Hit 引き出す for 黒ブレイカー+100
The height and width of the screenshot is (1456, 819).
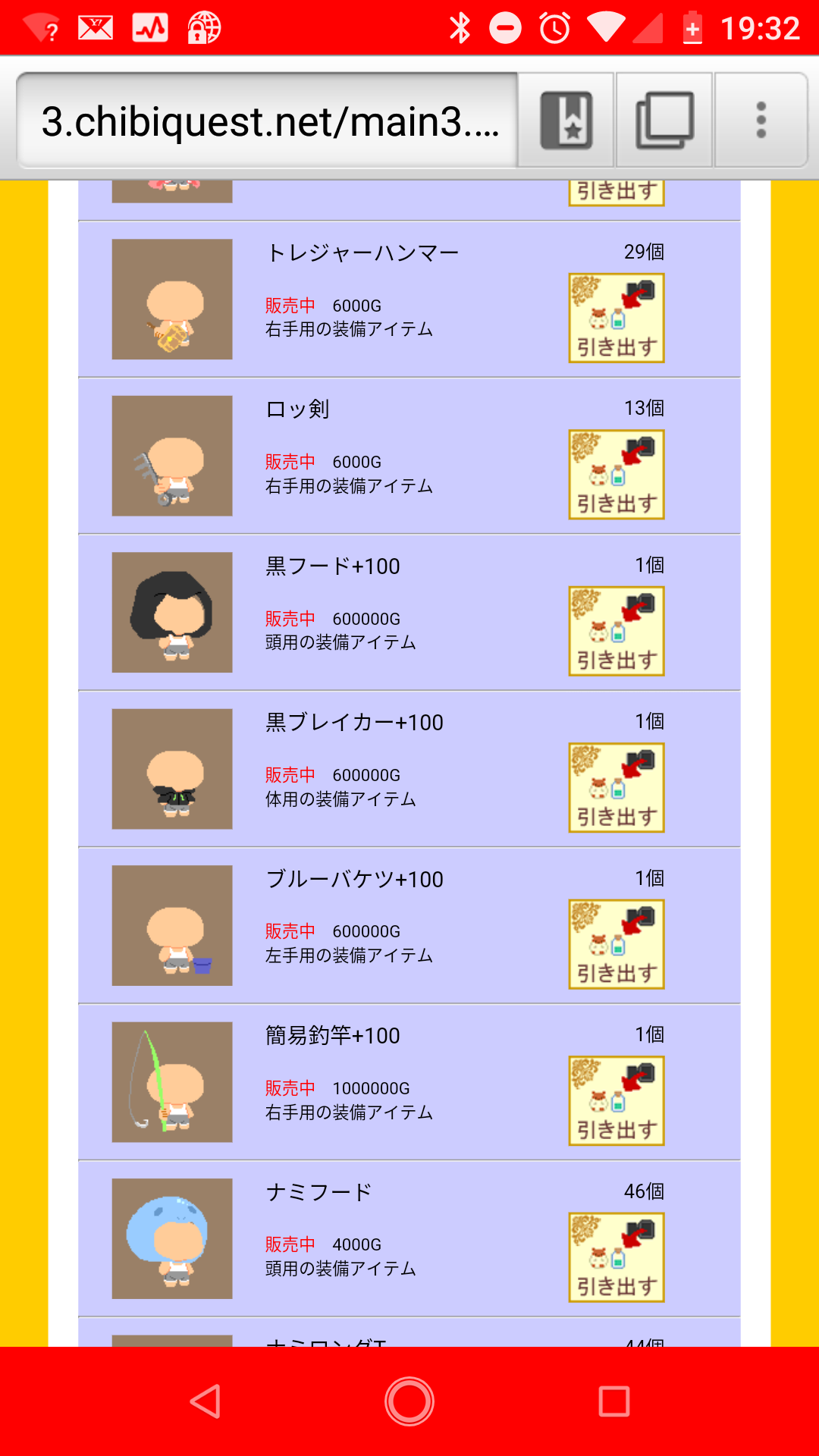617,788
